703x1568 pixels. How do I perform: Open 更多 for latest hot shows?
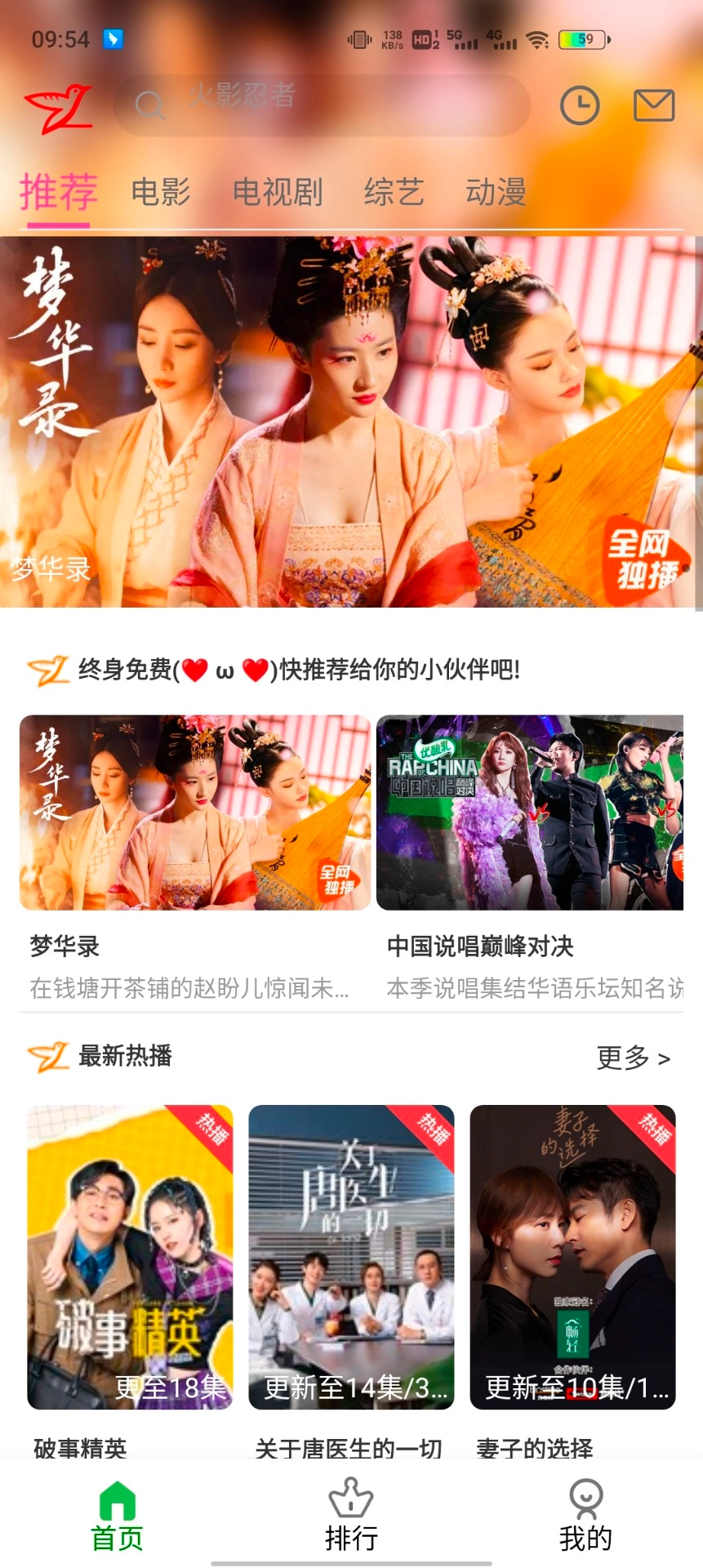[633, 1058]
